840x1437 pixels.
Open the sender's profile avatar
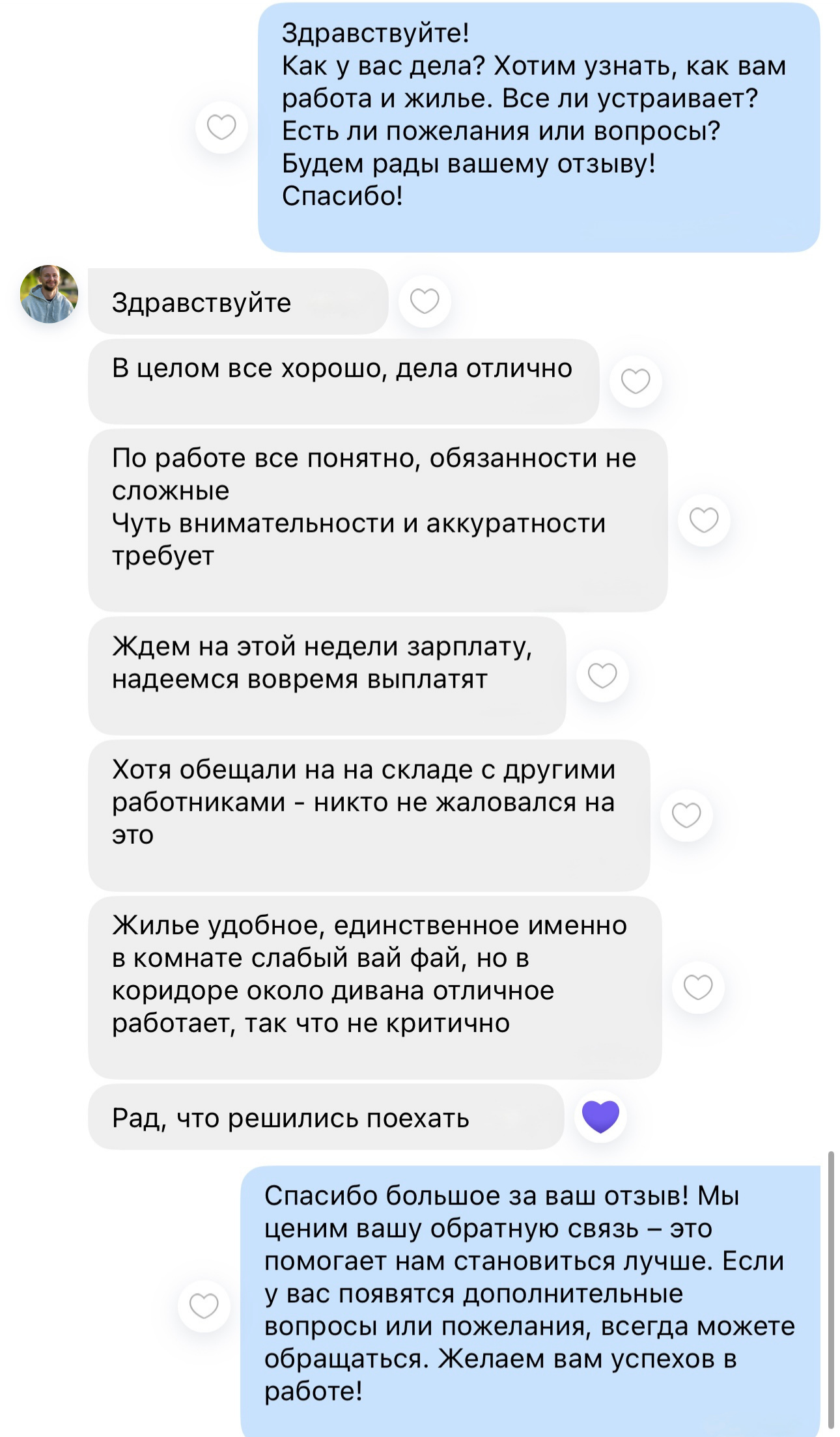[49, 294]
